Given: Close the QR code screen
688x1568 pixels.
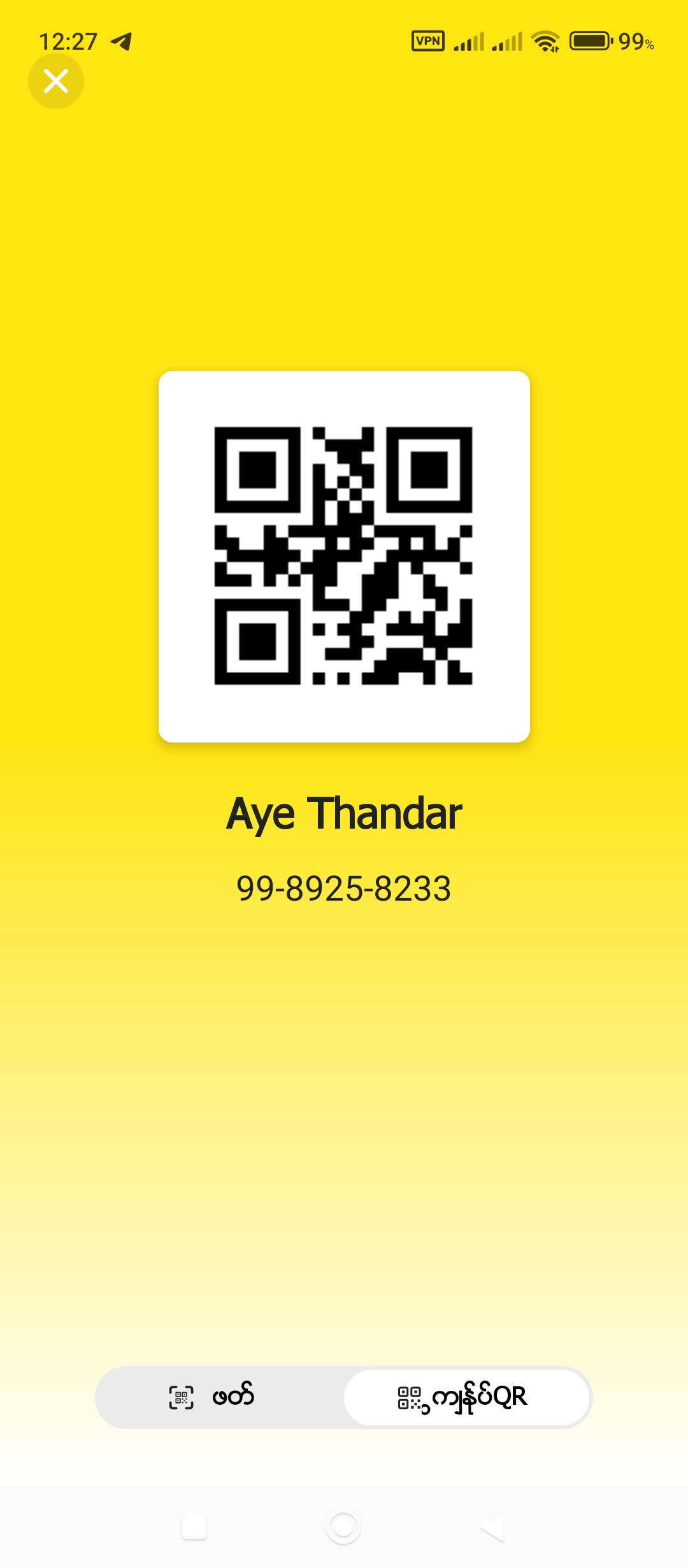Looking at the screenshot, I should coord(56,81).
